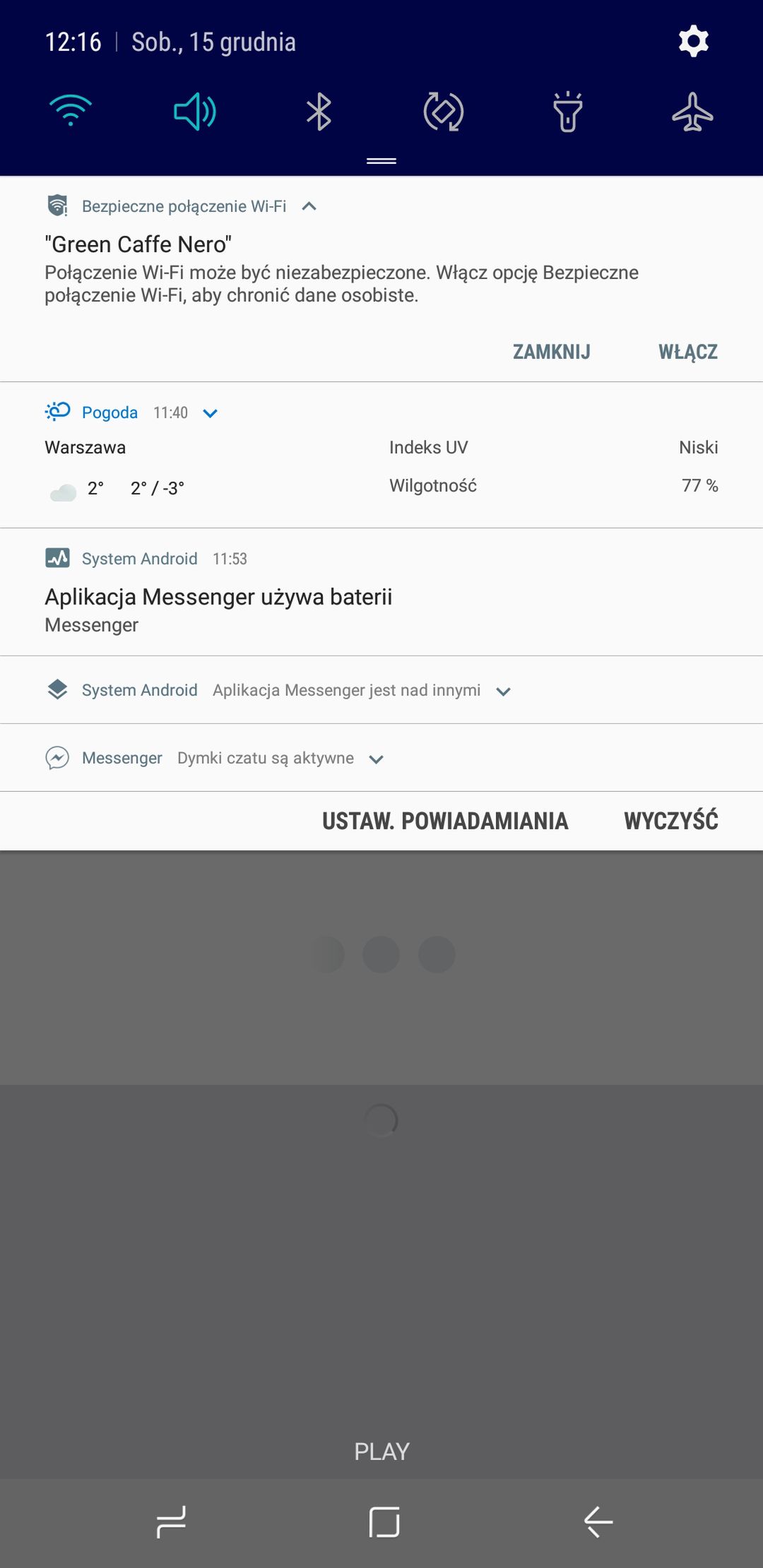Toggle the Wi-Fi quick setting

coord(71,111)
